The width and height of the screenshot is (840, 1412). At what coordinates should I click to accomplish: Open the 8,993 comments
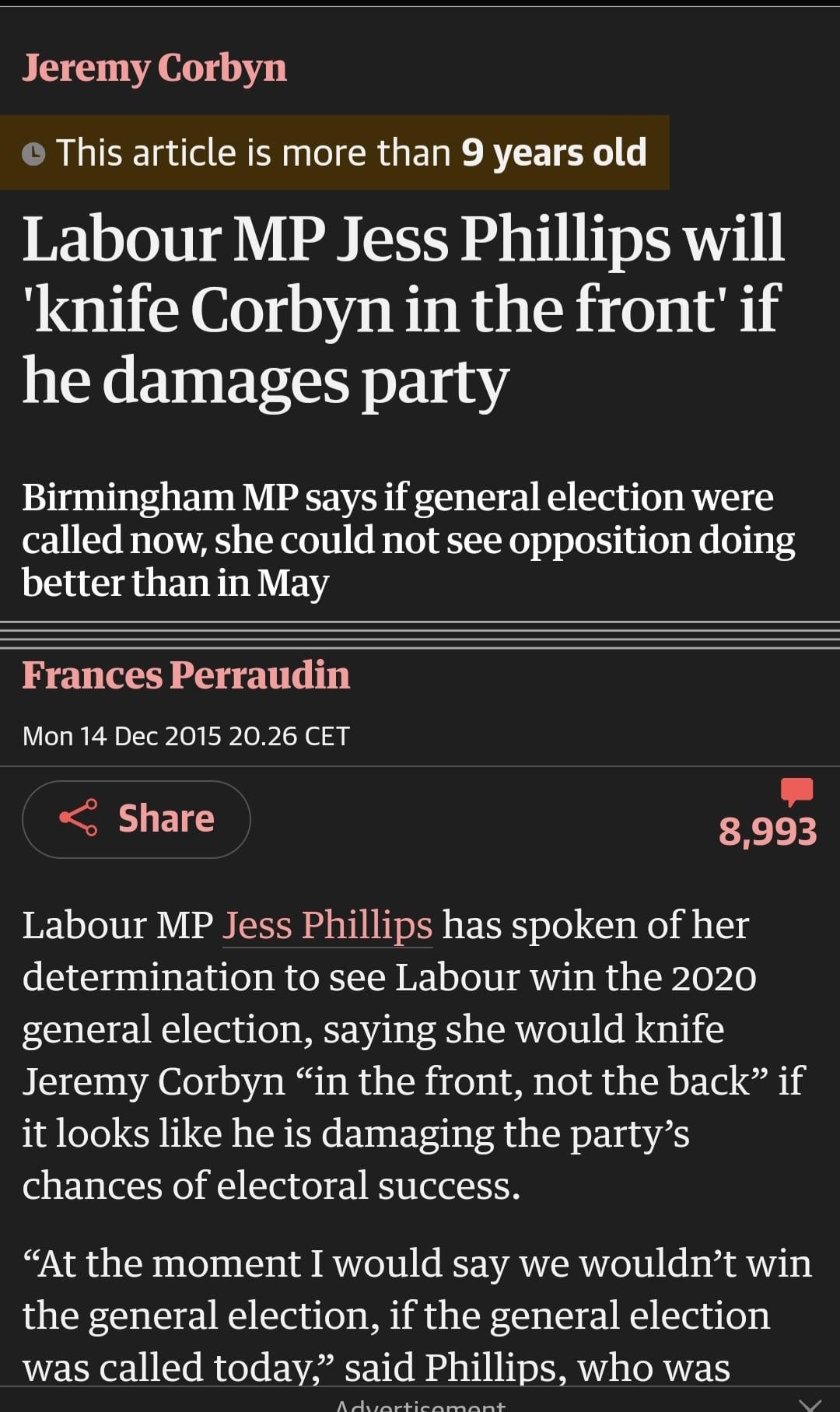(x=768, y=814)
